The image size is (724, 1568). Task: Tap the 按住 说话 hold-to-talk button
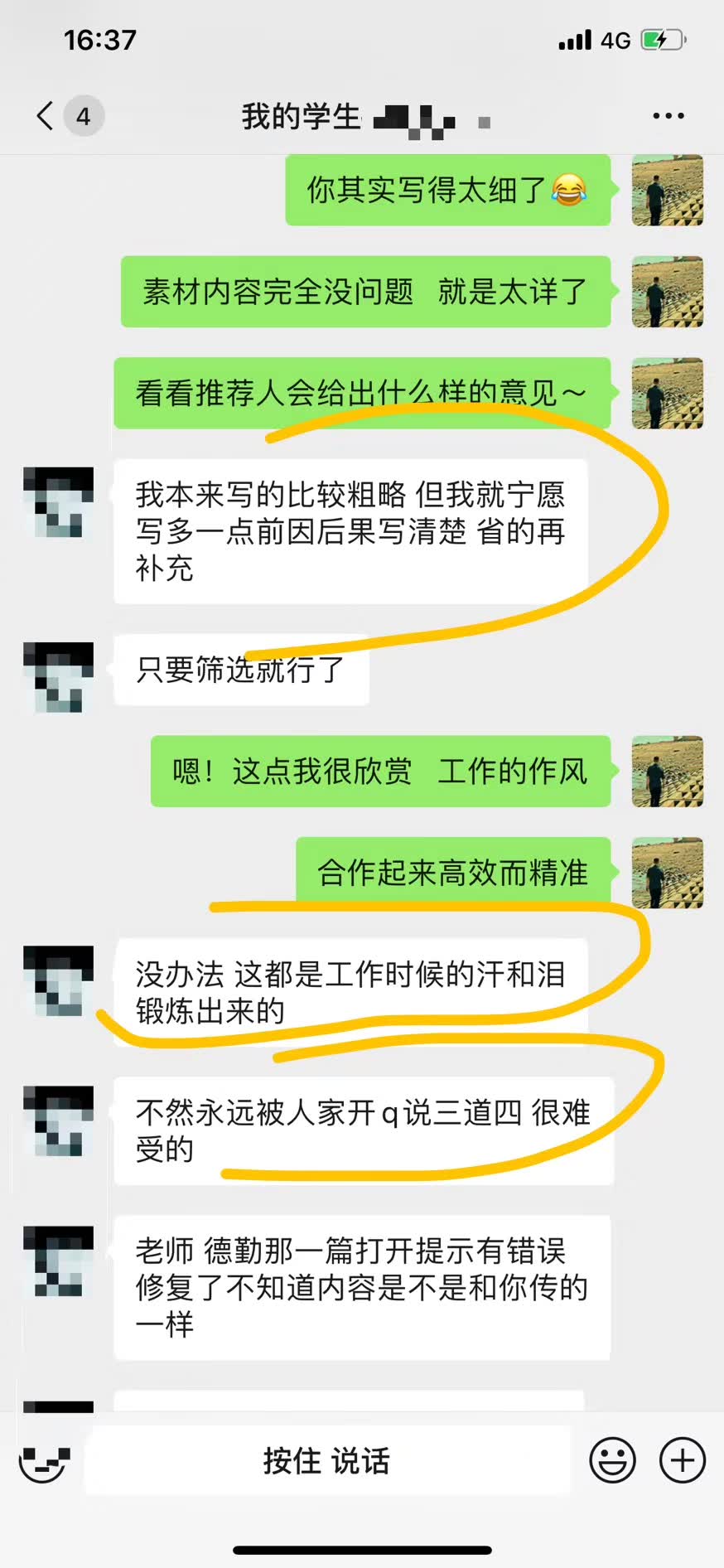click(x=327, y=1461)
